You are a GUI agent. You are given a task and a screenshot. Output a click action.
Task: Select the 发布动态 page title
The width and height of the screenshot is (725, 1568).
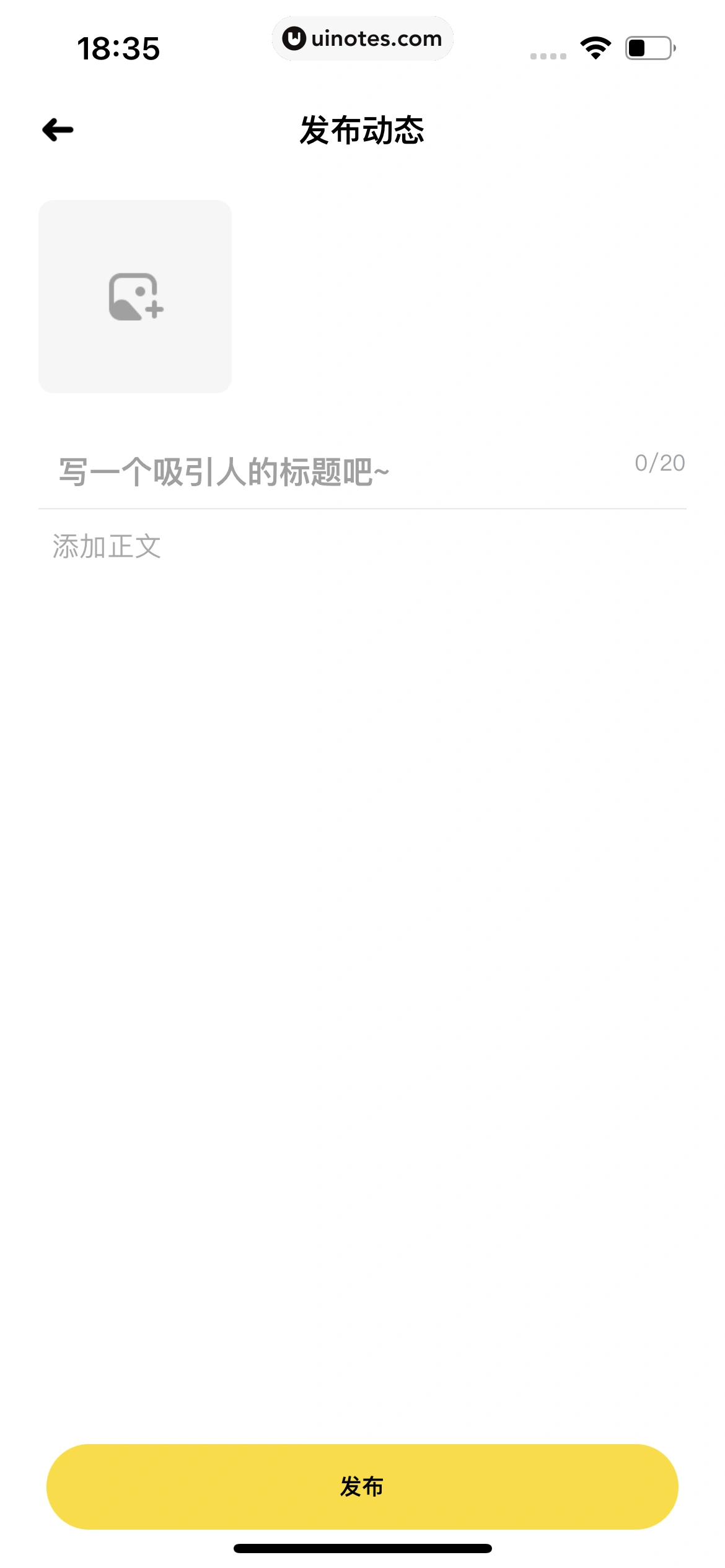(362, 129)
